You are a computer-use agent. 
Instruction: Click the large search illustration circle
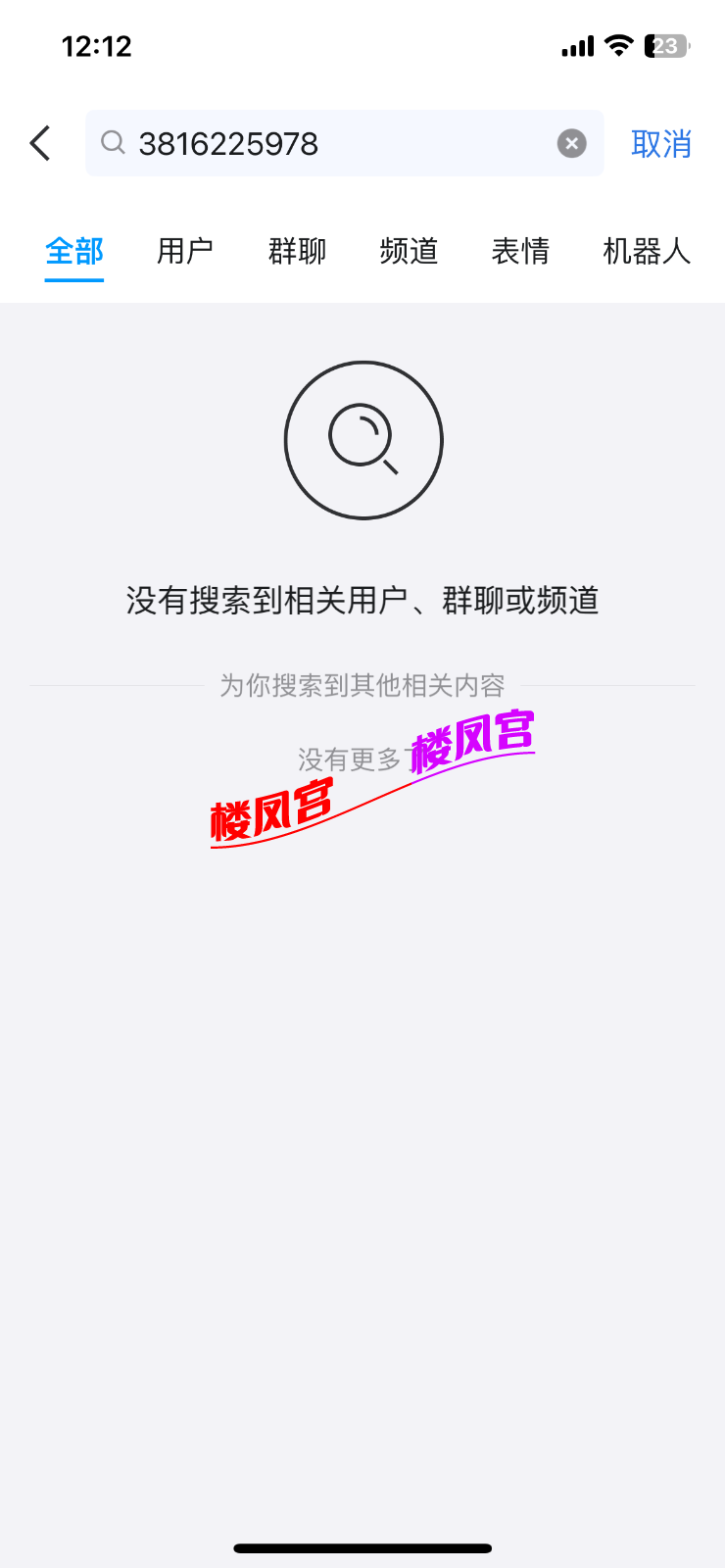point(362,440)
